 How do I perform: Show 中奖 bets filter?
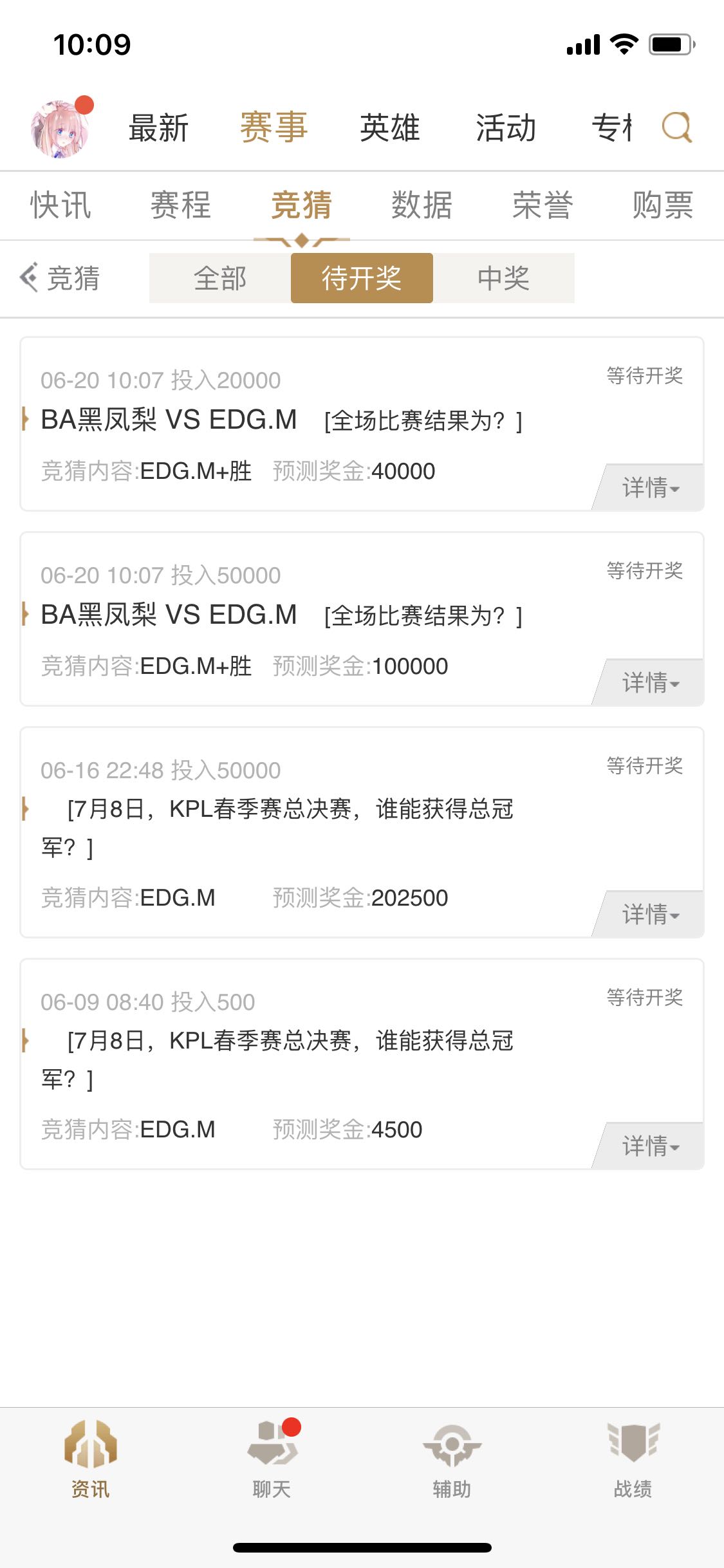pyautogui.click(x=504, y=278)
